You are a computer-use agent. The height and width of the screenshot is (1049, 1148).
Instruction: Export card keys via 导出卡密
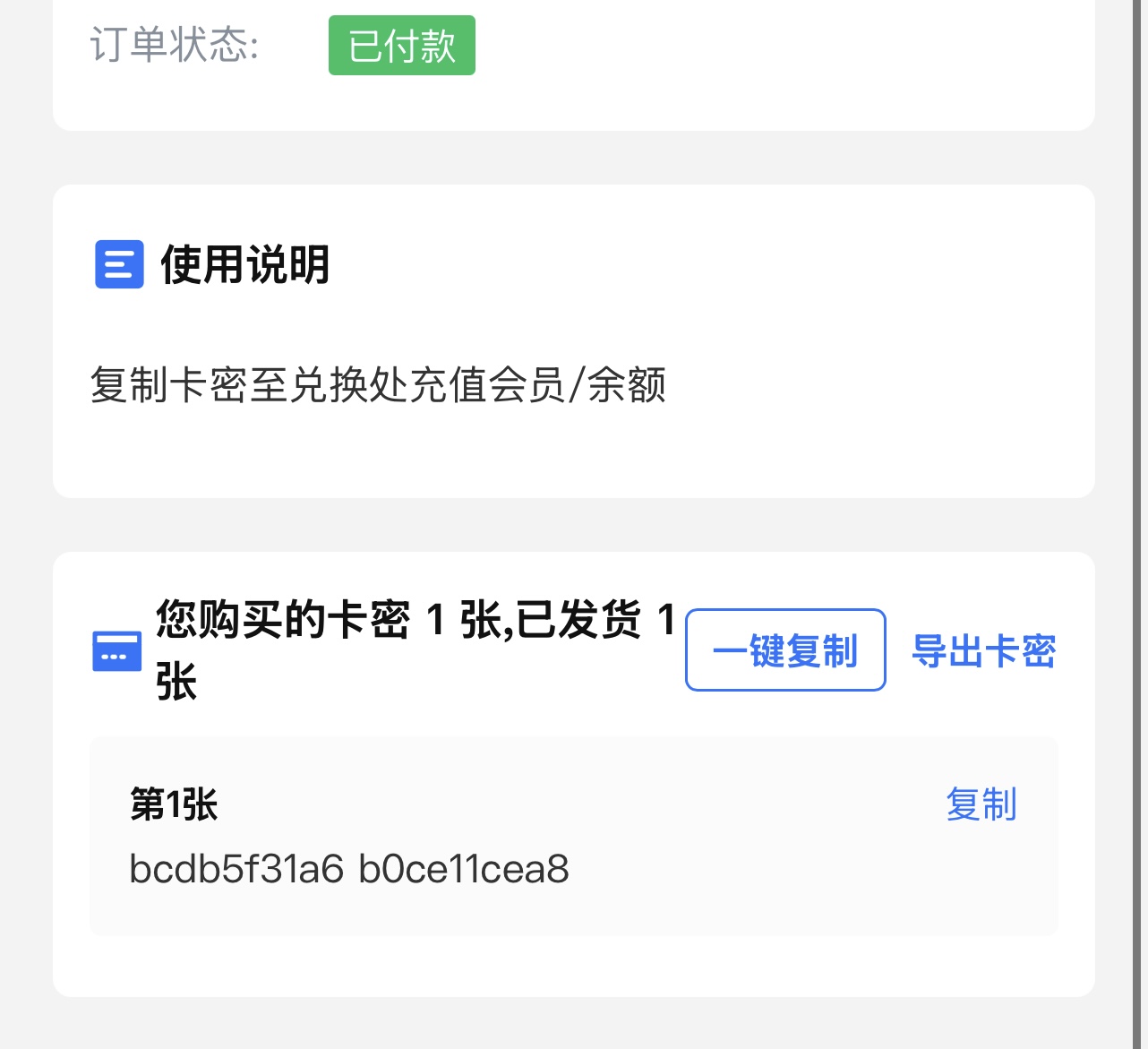point(983,651)
